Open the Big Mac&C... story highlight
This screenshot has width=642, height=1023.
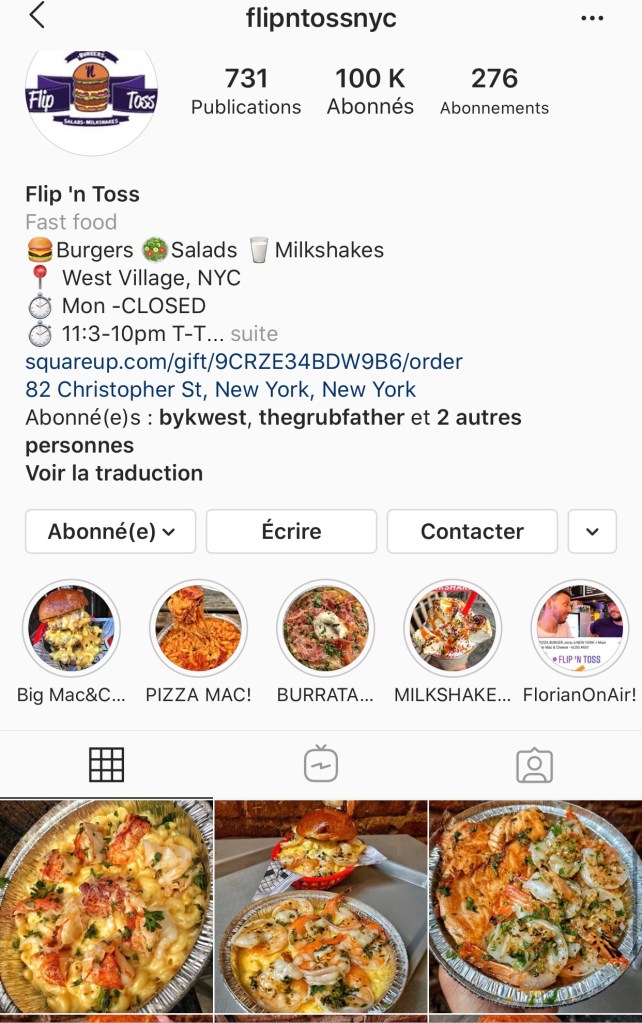coord(71,629)
